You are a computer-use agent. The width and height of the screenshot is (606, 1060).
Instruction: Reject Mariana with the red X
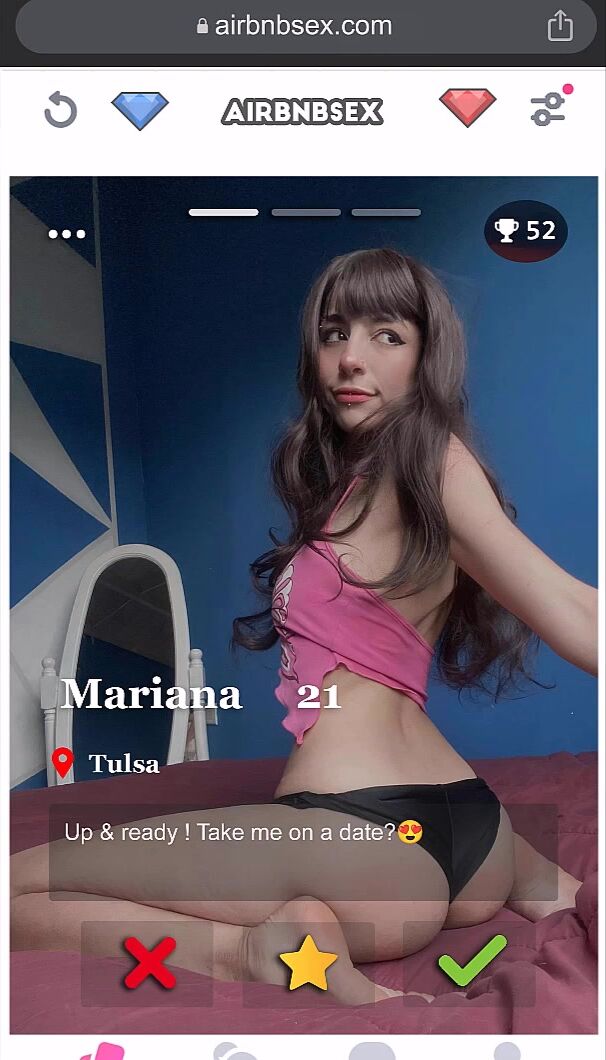pyautogui.click(x=148, y=964)
